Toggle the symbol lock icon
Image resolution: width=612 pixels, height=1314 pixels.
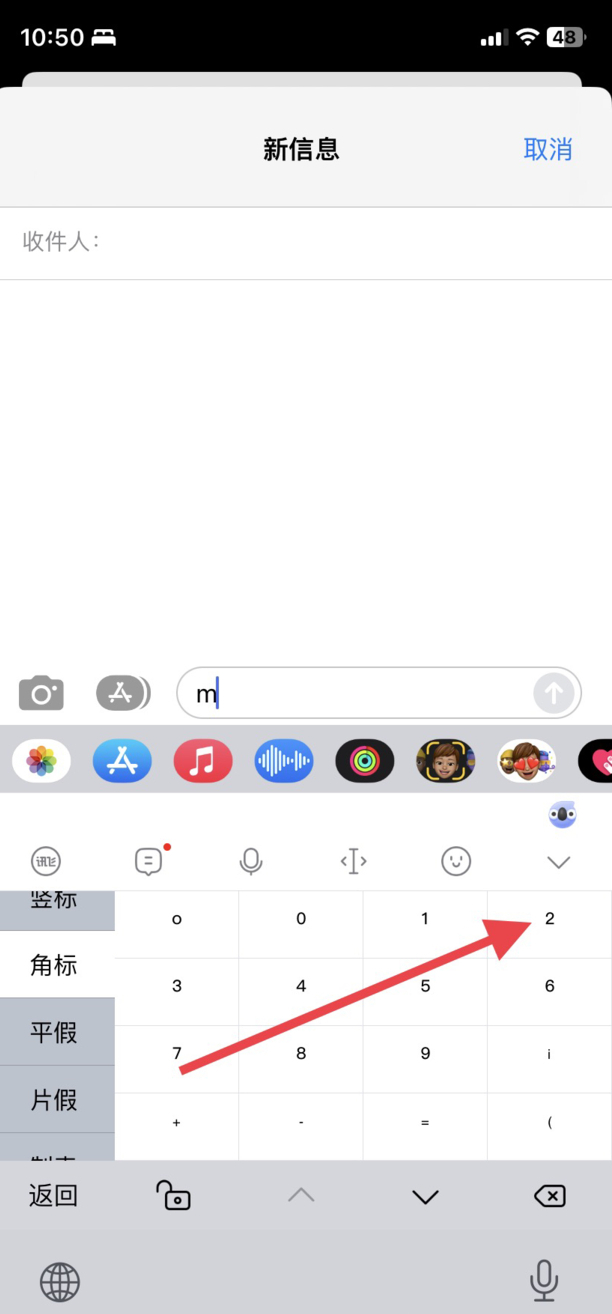[173, 1195]
